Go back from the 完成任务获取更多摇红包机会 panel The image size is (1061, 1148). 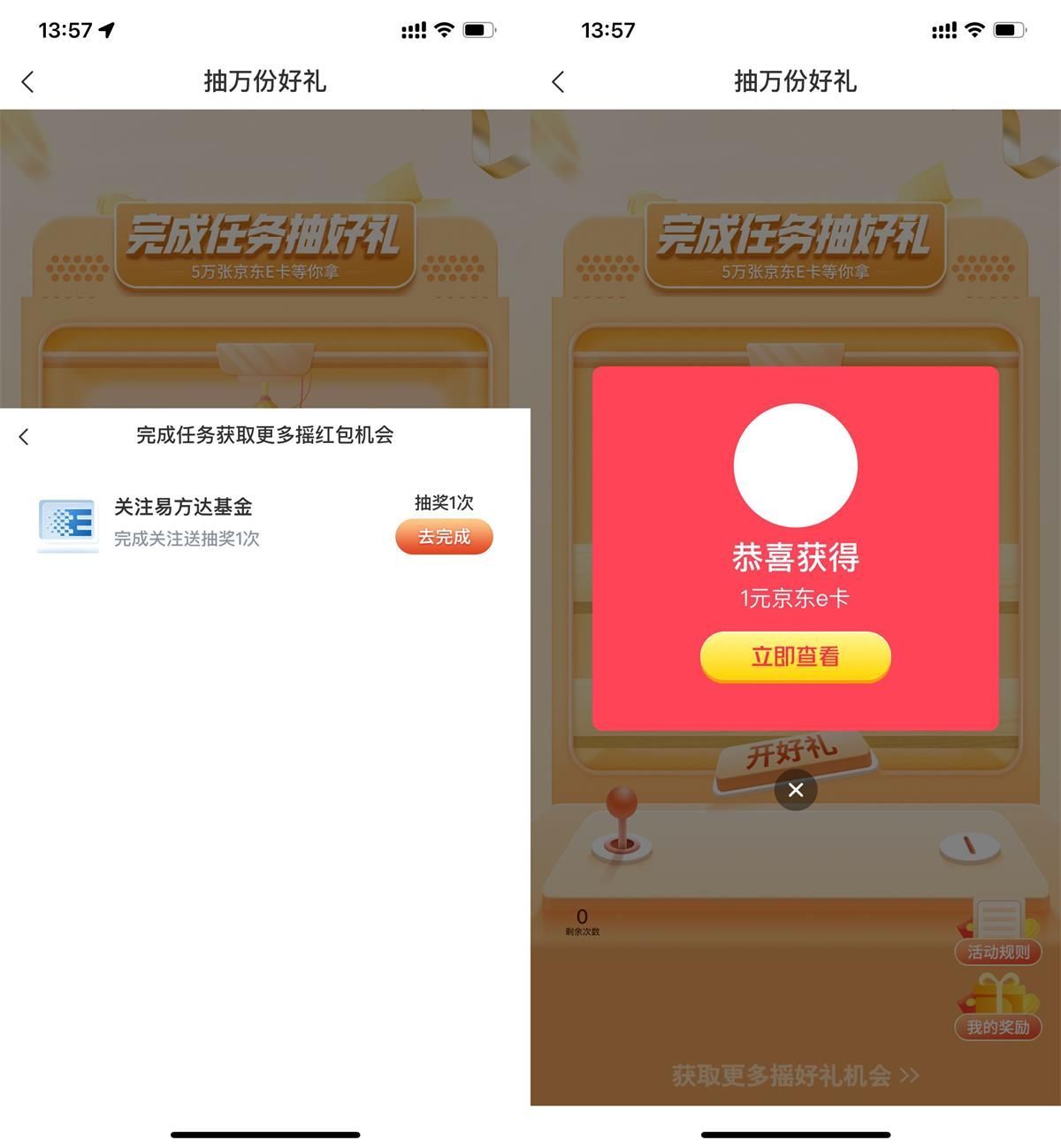[24, 436]
